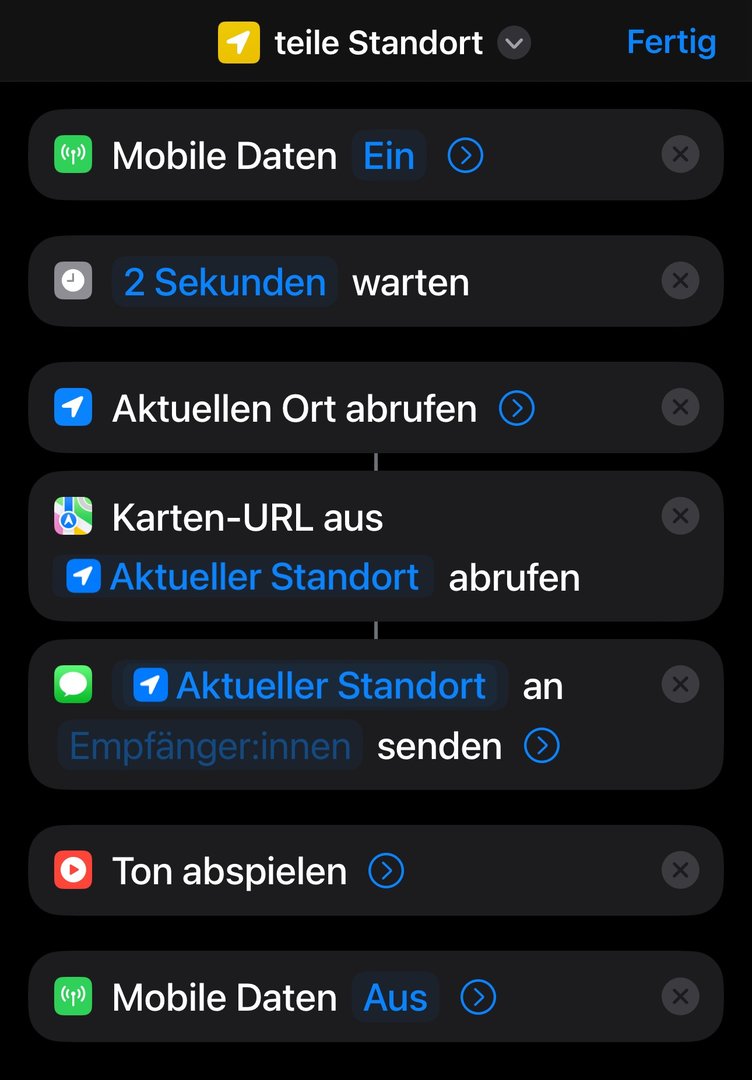Remove the send message action

click(680, 685)
